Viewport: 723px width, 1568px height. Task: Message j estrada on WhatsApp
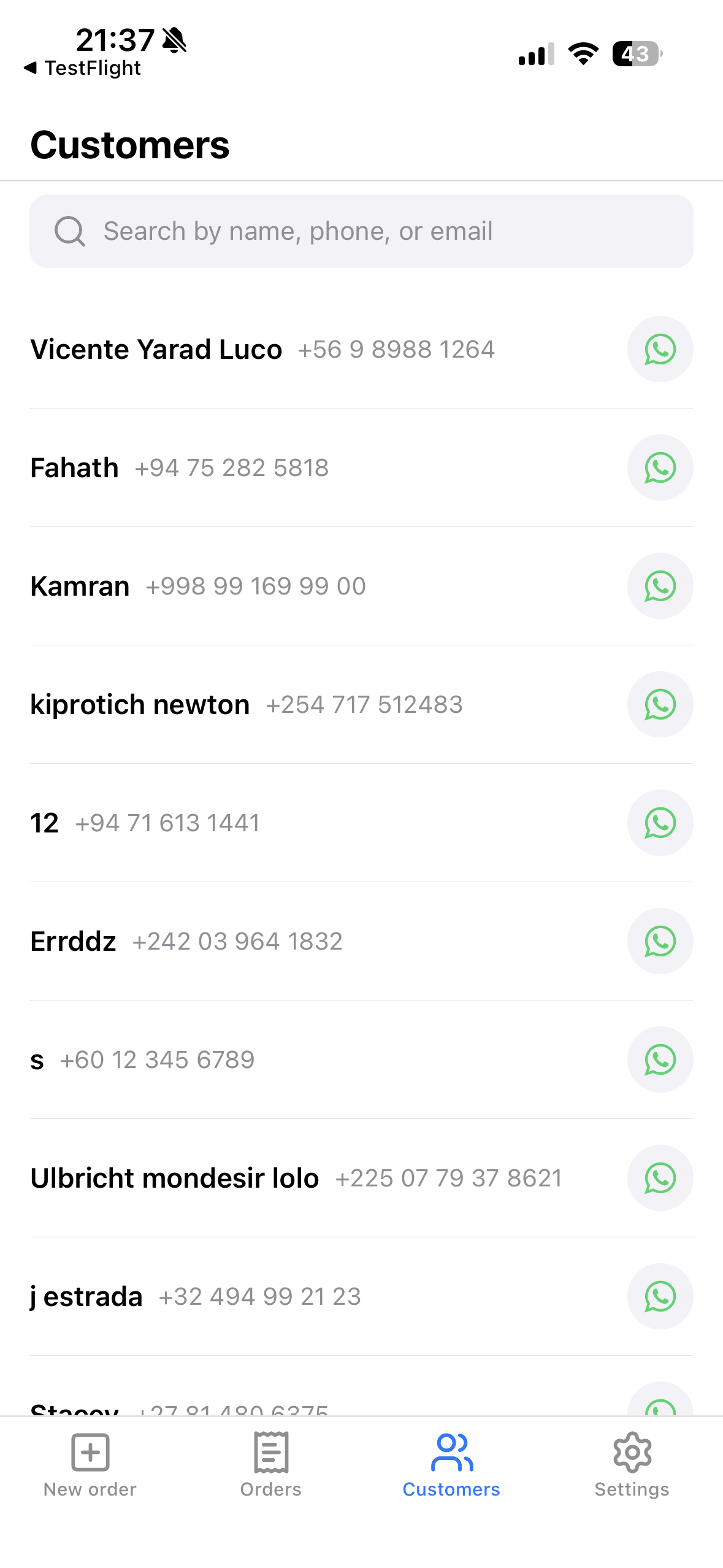coord(660,1297)
